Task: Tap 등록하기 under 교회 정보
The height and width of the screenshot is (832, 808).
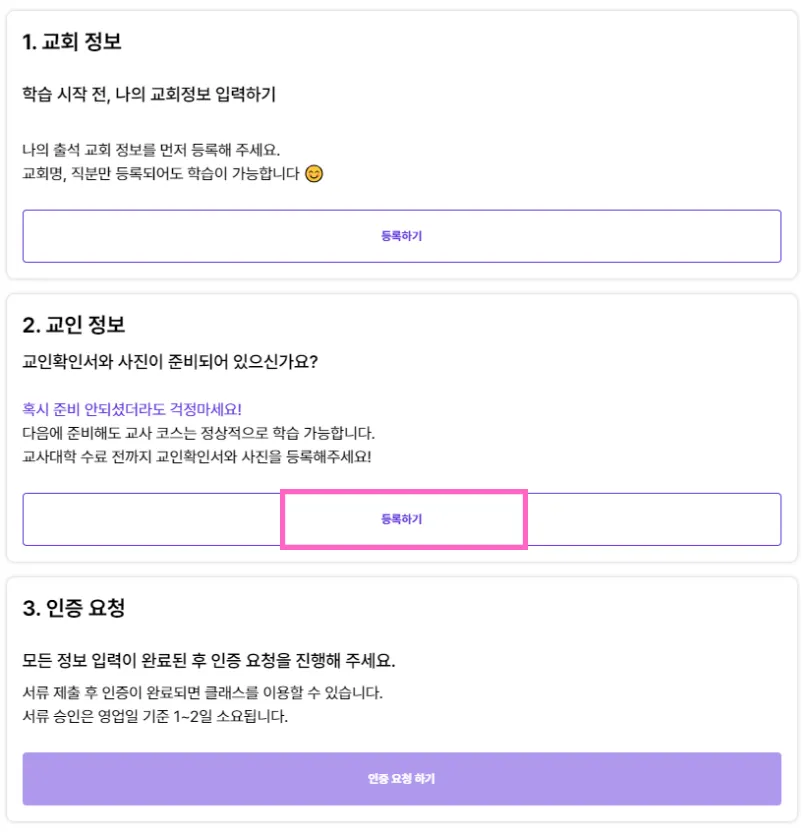Action: coord(401,236)
